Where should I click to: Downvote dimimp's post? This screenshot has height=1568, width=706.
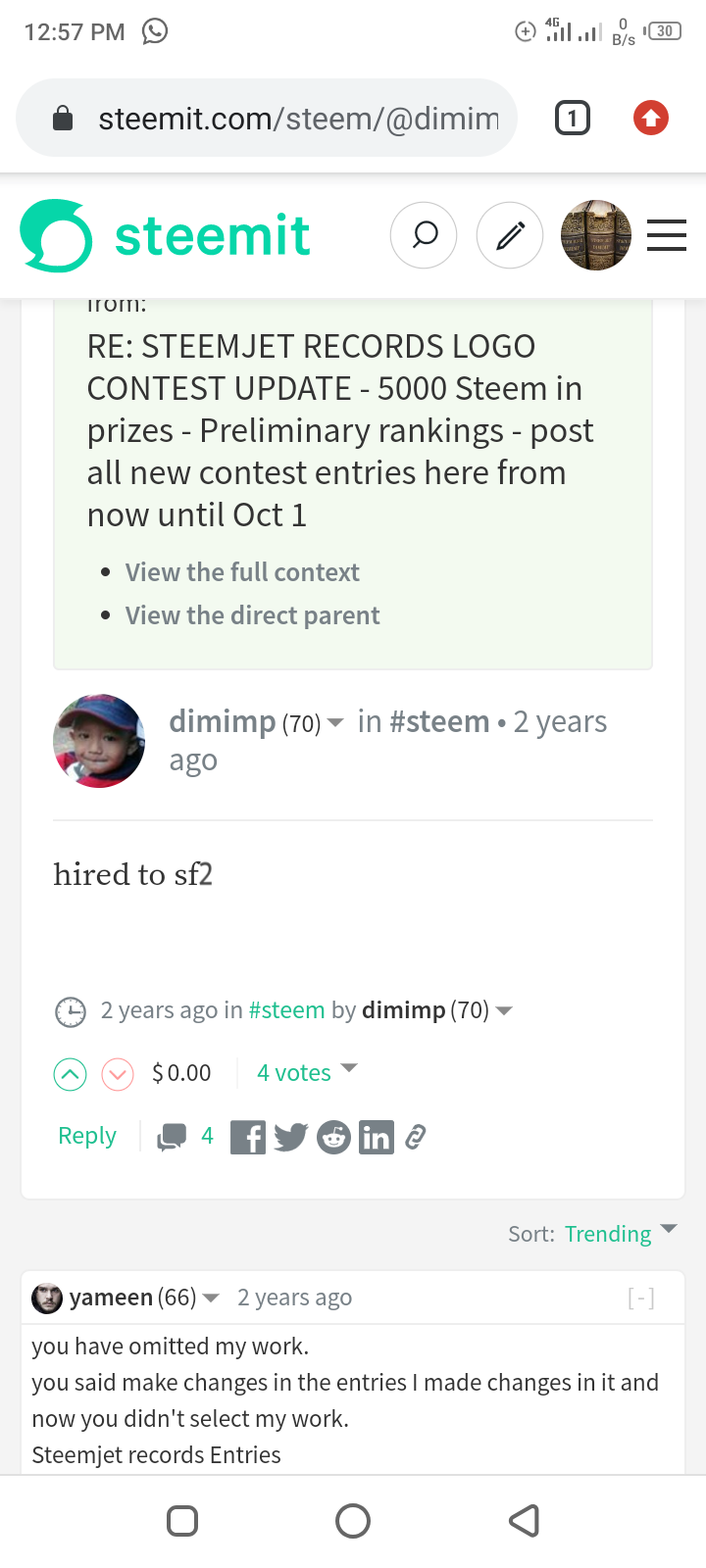click(x=118, y=1075)
